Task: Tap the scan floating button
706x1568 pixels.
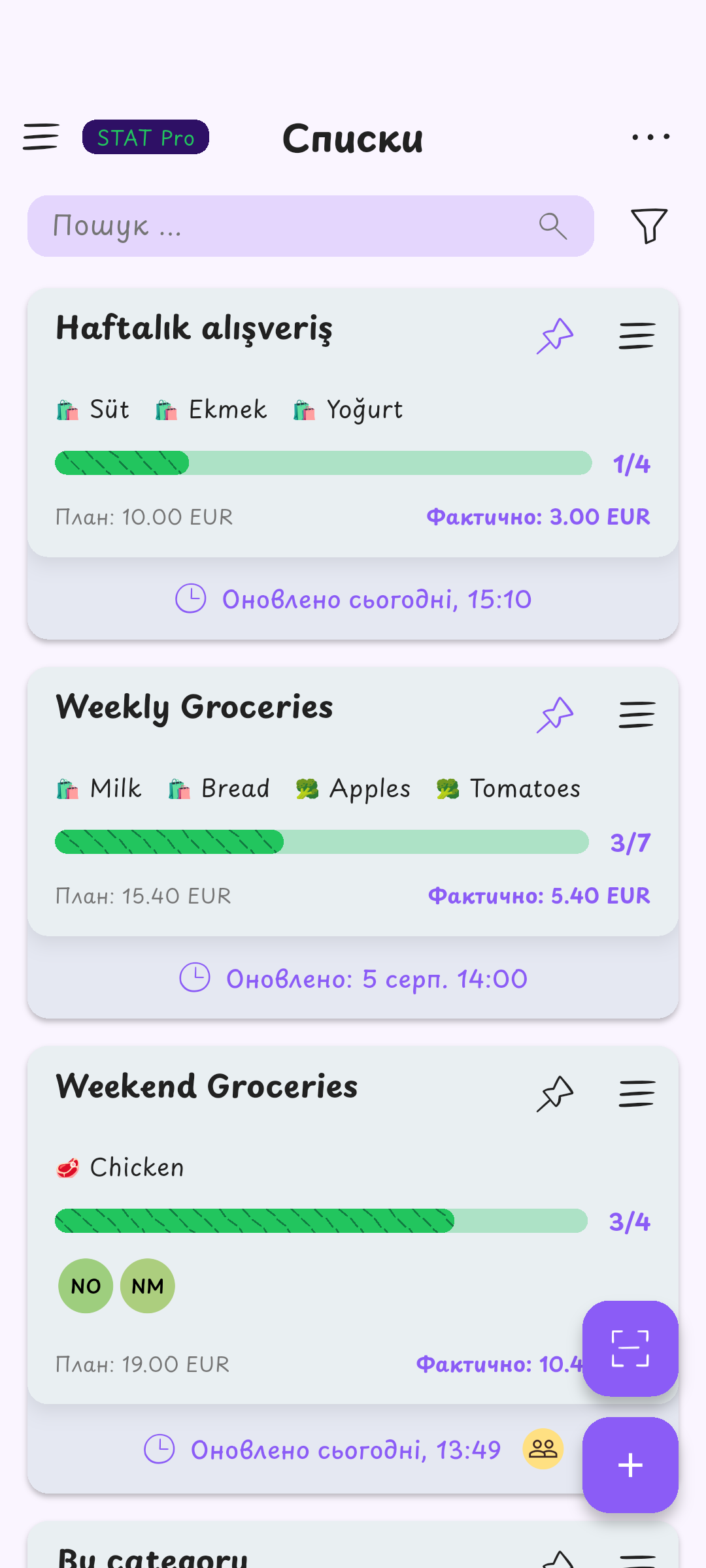Action: tap(630, 1348)
